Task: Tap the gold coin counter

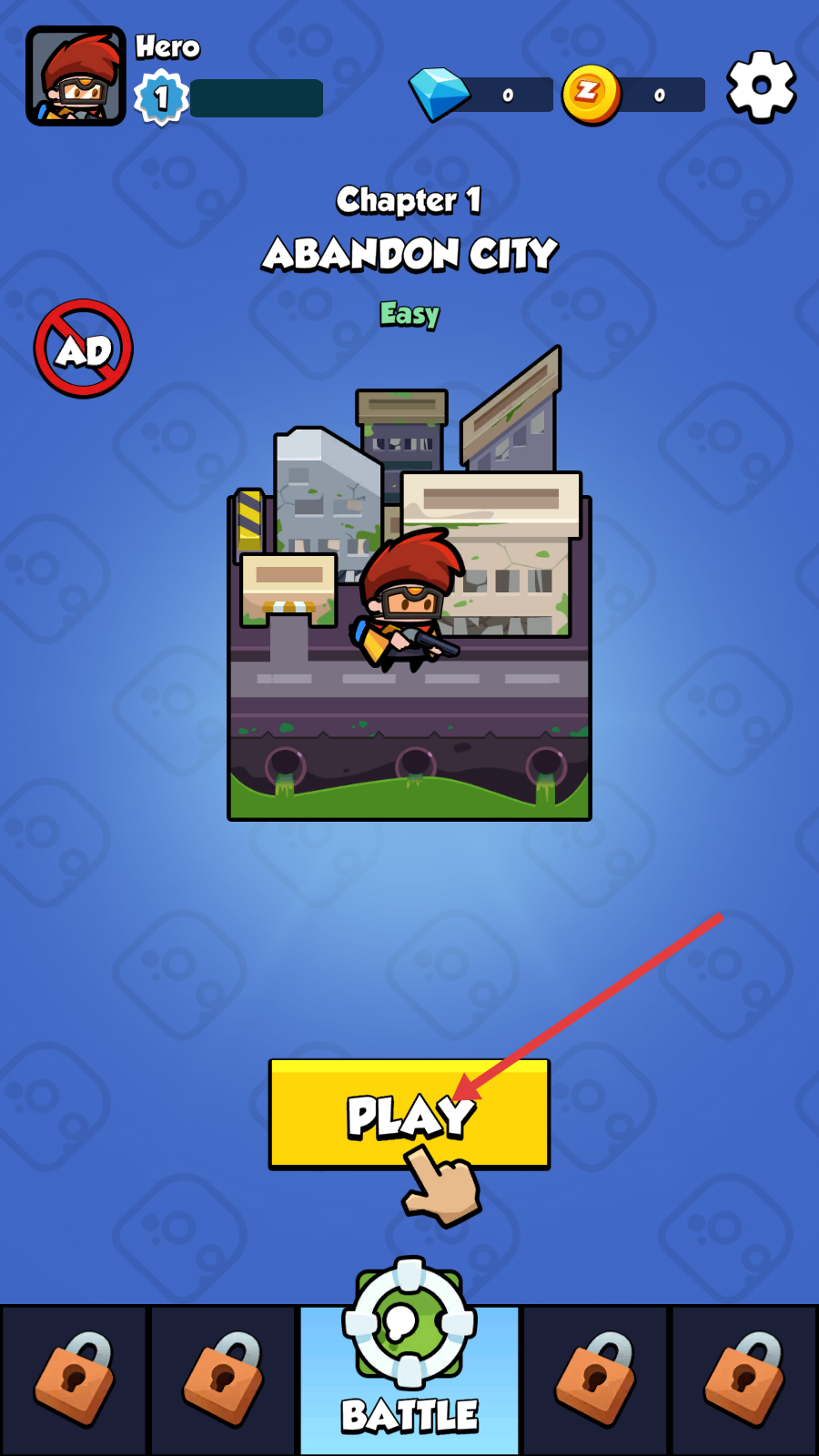Action: pos(634,95)
